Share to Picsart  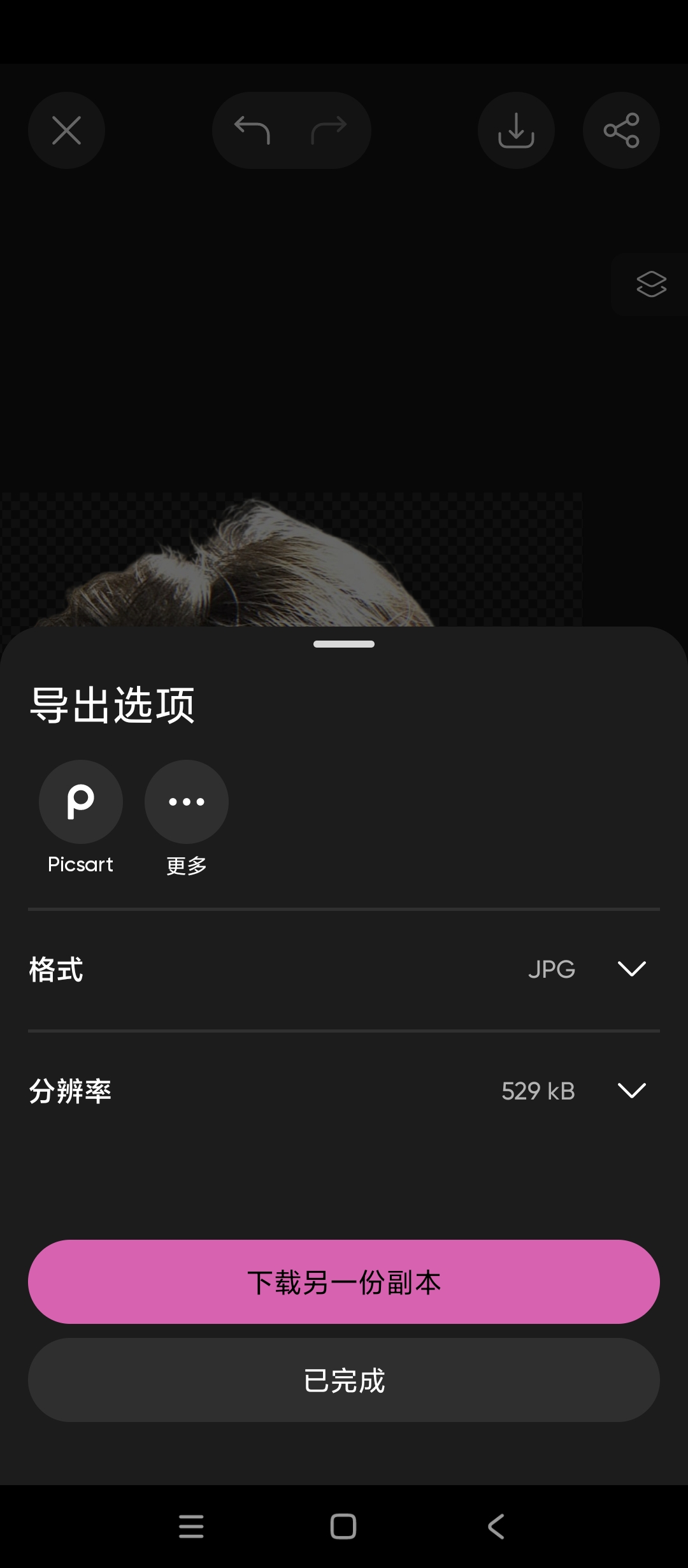click(81, 802)
